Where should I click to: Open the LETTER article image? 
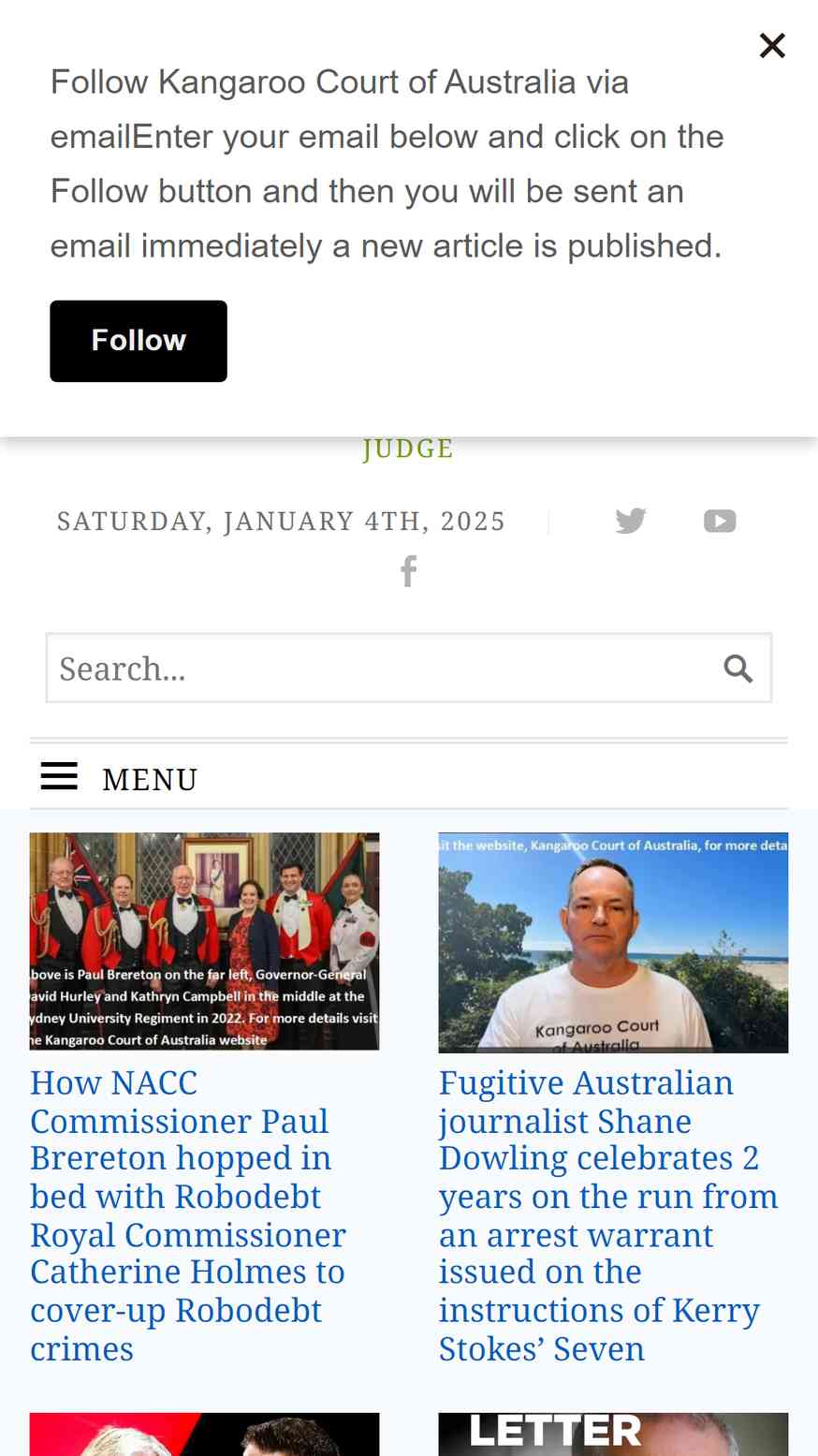click(614, 1434)
